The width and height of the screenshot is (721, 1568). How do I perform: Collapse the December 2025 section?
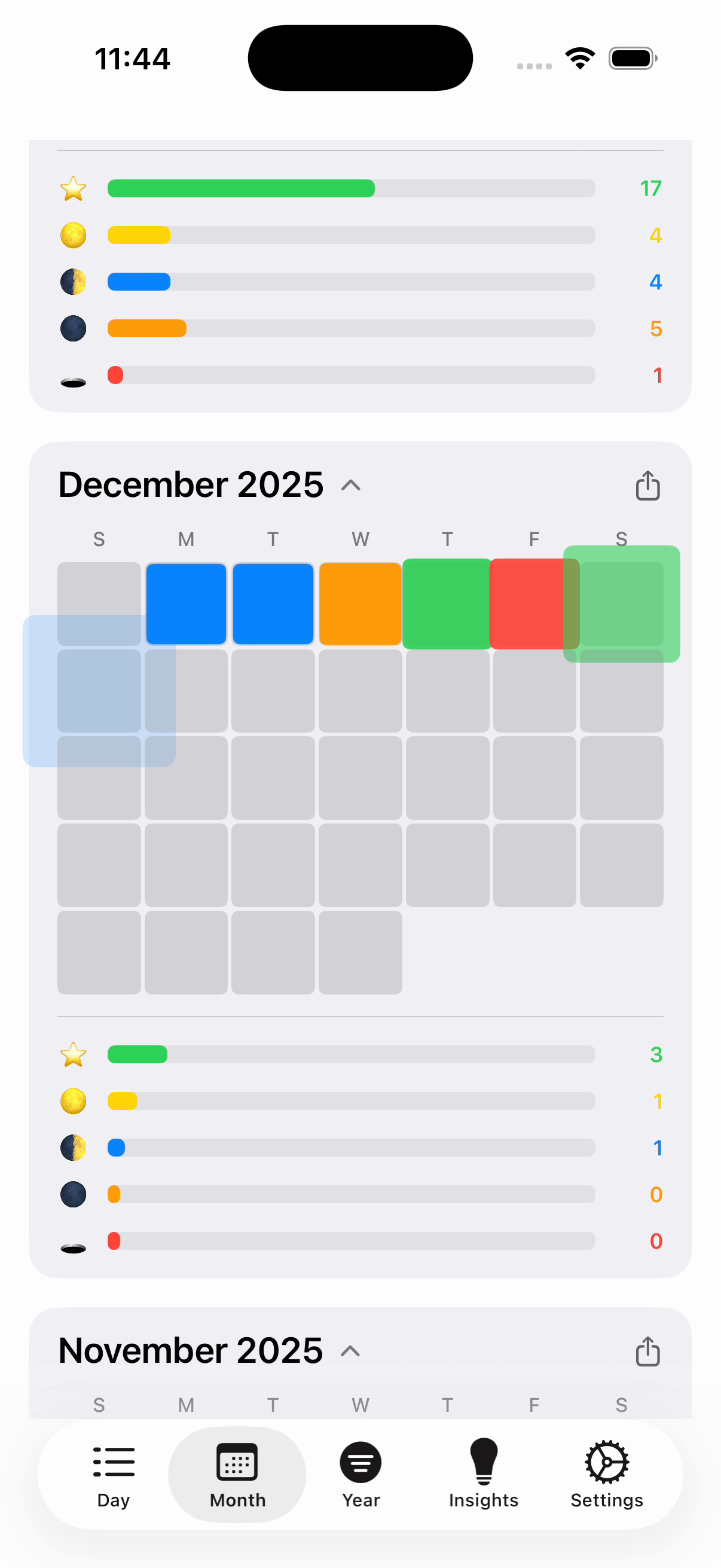pos(351,485)
